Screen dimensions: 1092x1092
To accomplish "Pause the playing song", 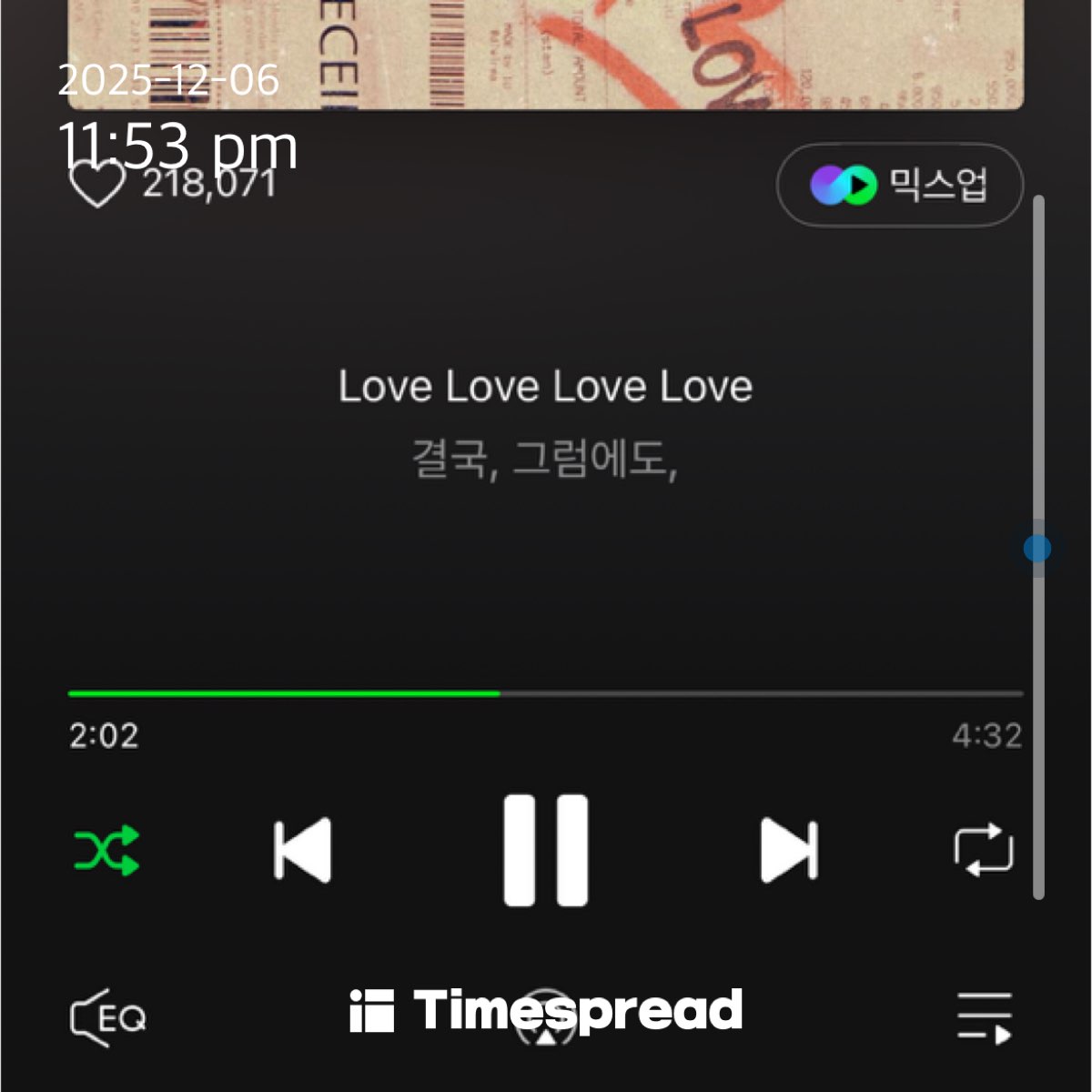I will pos(546,851).
